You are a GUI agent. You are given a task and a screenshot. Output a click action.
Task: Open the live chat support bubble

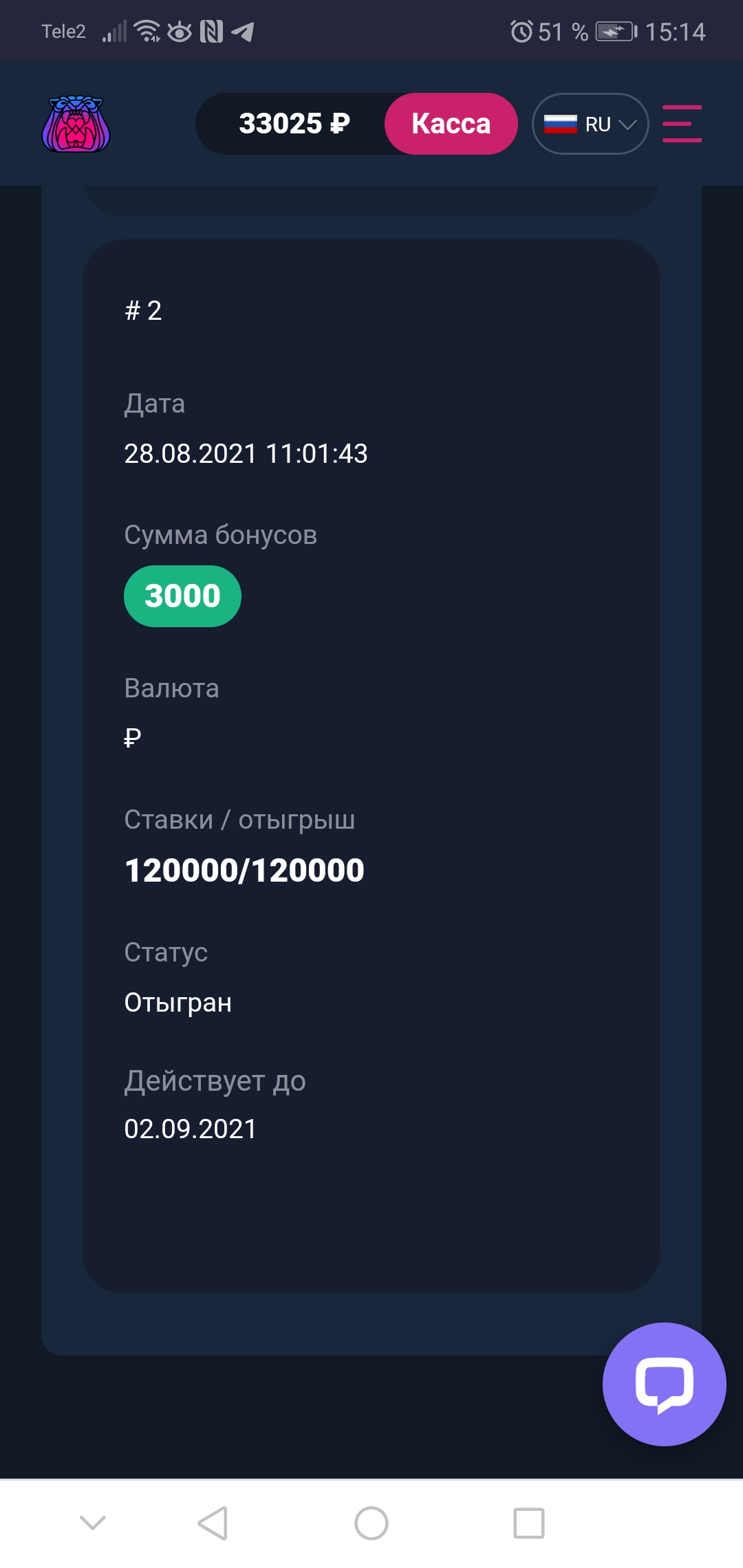point(664,1384)
